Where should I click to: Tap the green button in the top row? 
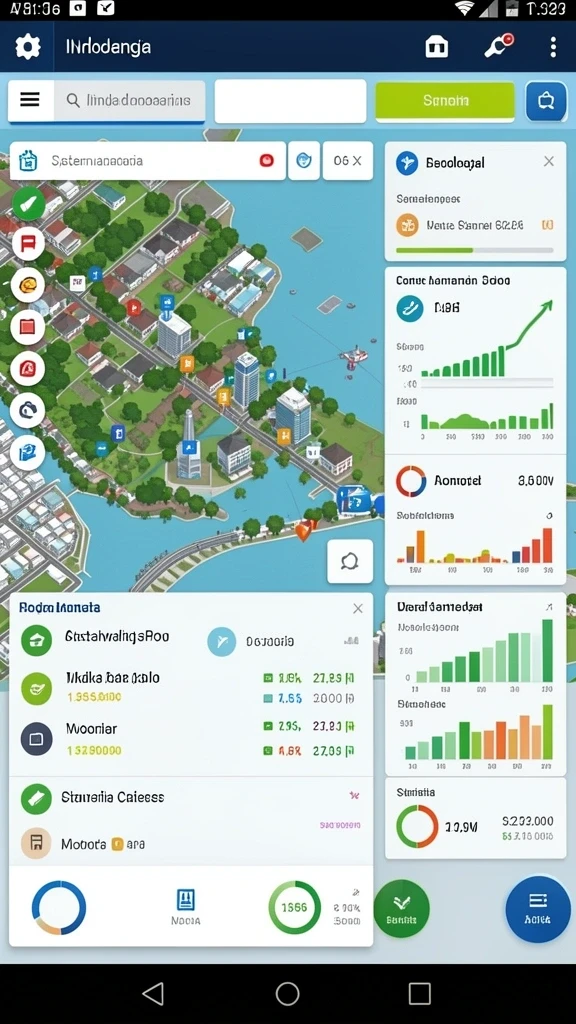pos(445,101)
